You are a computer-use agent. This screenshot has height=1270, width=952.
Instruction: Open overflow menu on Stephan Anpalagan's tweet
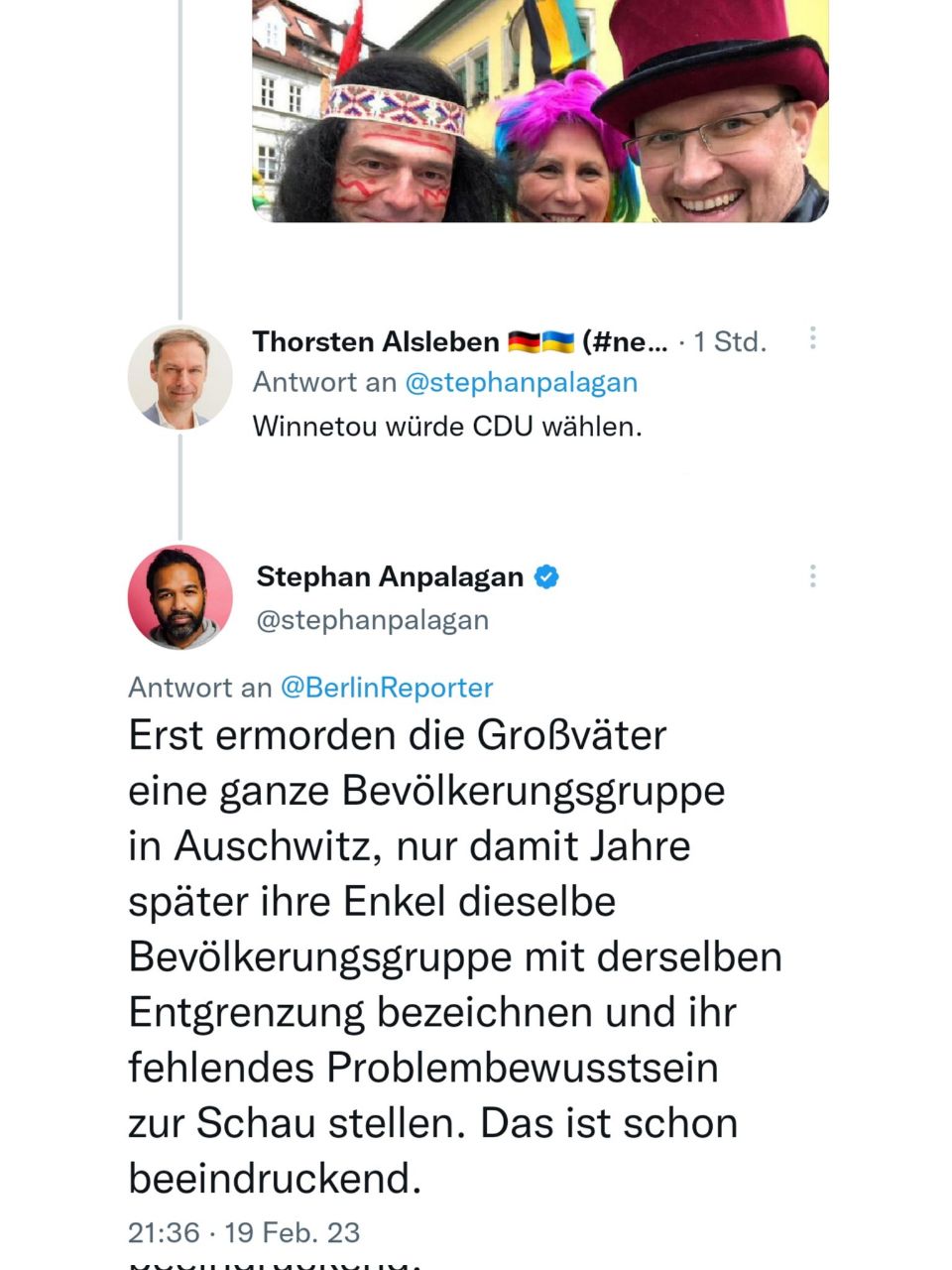812,576
